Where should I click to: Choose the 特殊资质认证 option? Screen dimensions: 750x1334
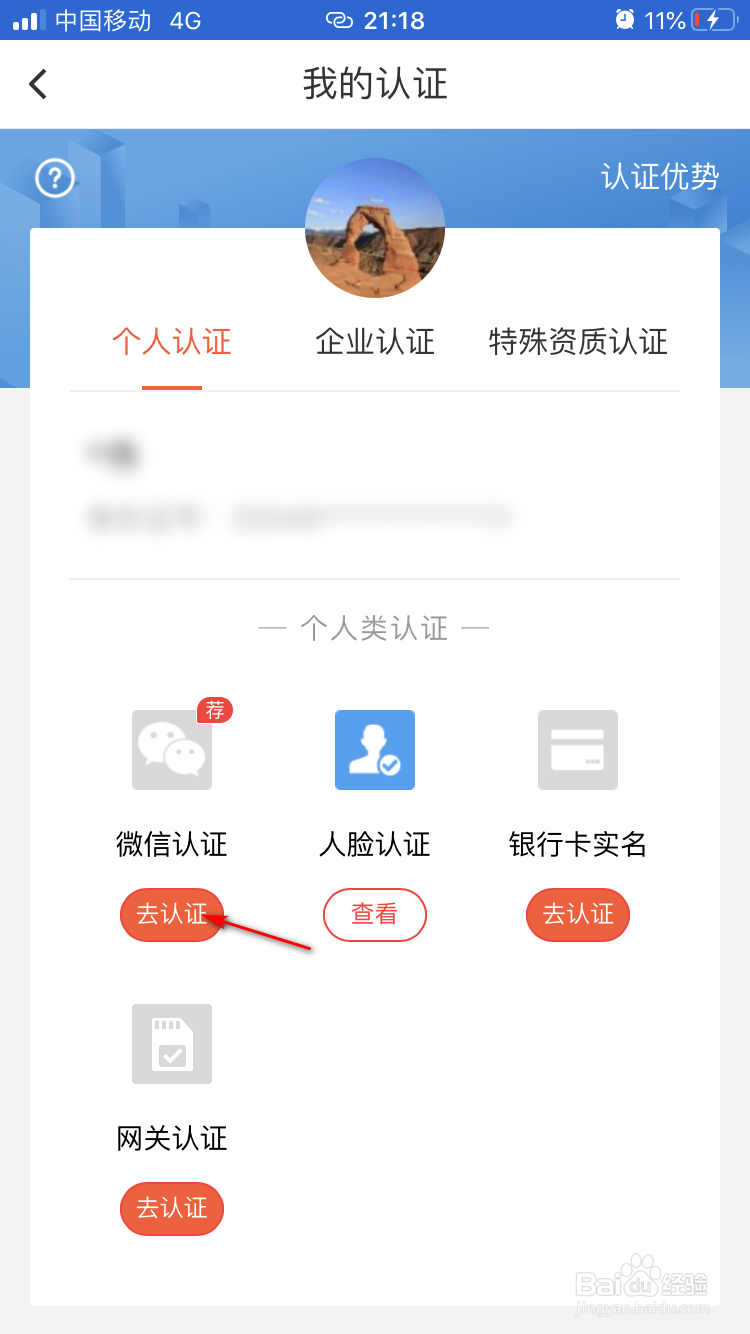(x=578, y=342)
